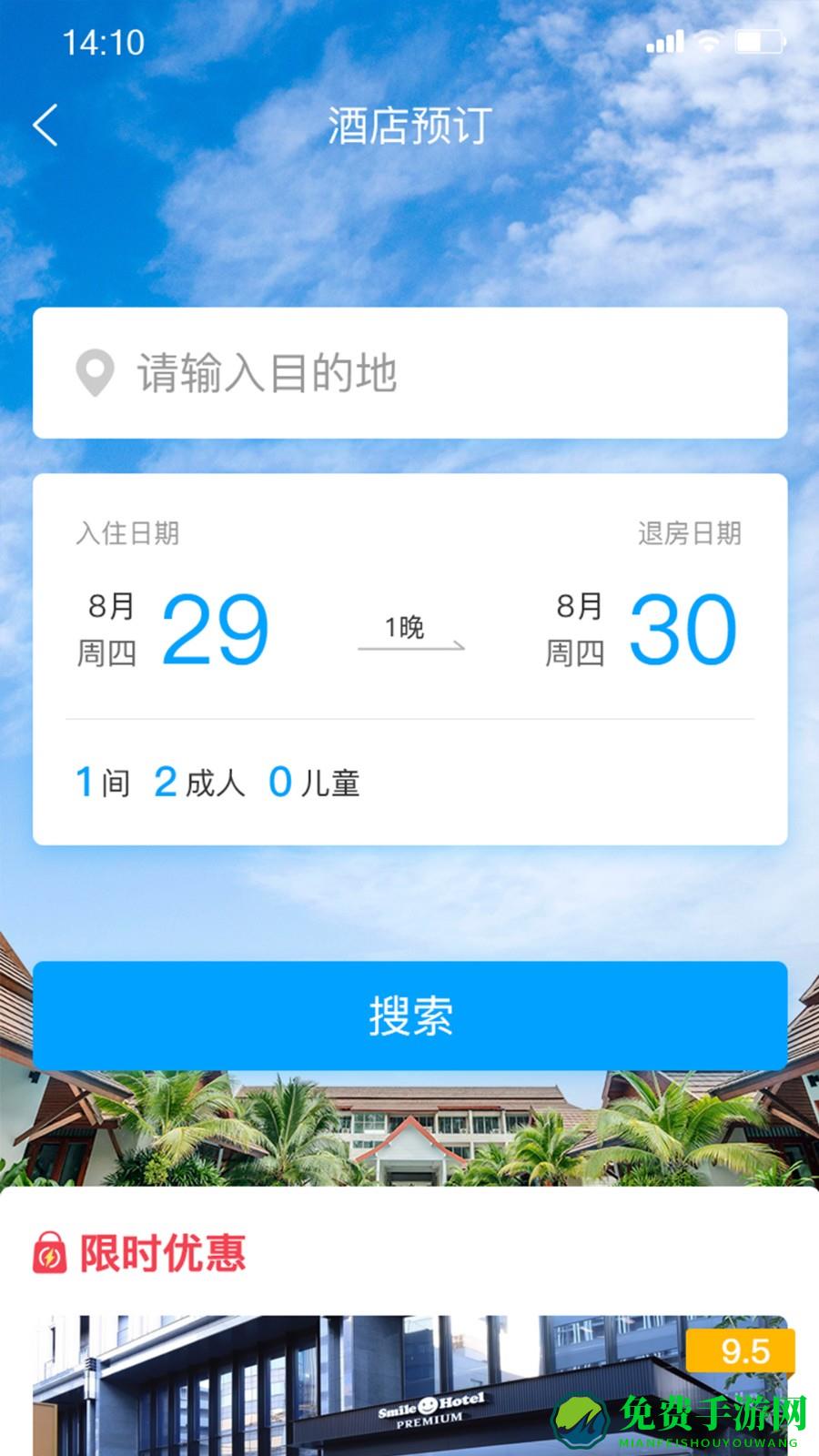Viewport: 819px width, 1456px height.
Task: Tap the back arrow to leave 酒店预订
Action: (x=45, y=123)
